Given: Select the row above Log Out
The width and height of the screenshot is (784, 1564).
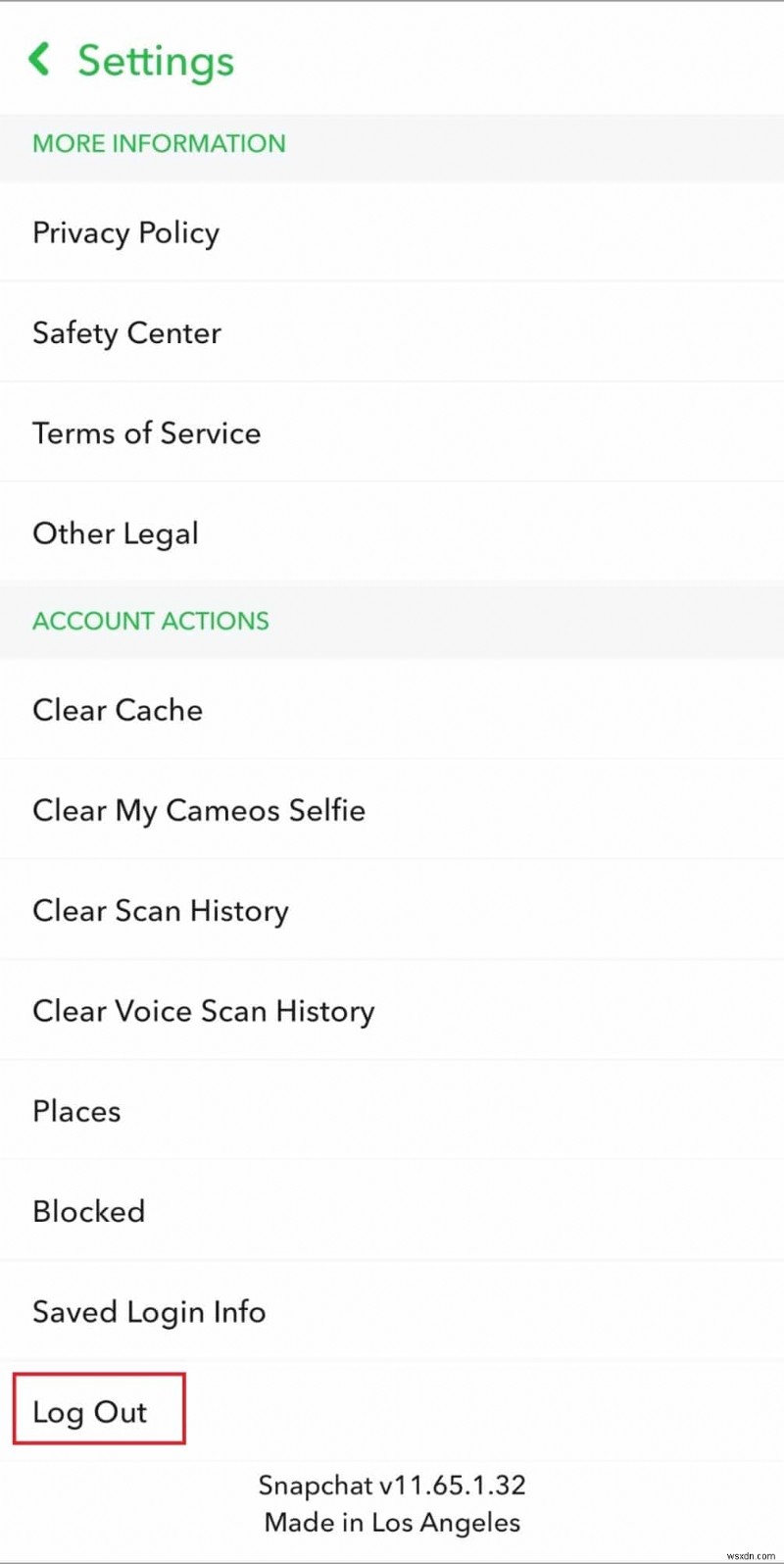Looking at the screenshot, I should [149, 1312].
